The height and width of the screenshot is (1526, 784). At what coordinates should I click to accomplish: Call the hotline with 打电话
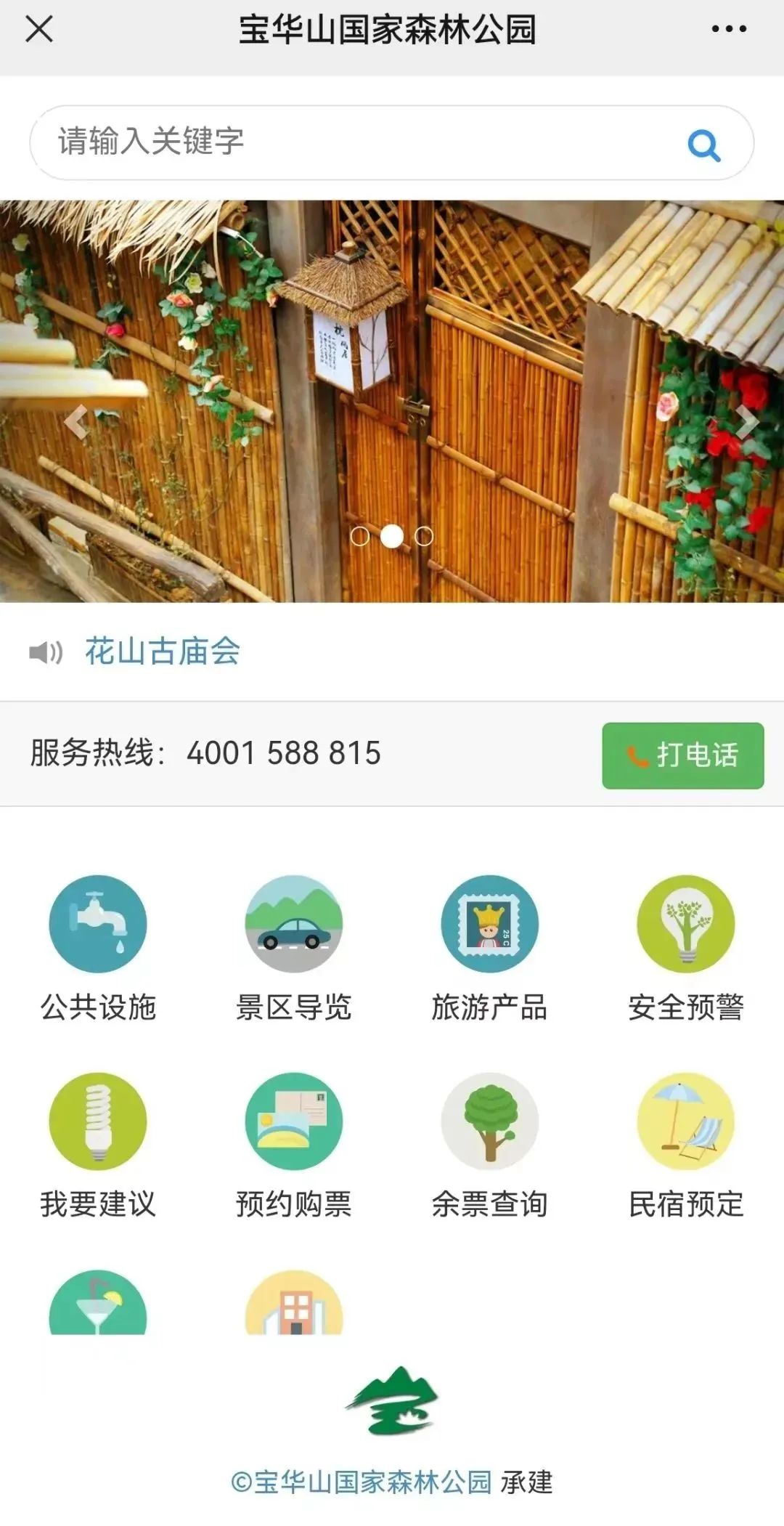tap(682, 755)
